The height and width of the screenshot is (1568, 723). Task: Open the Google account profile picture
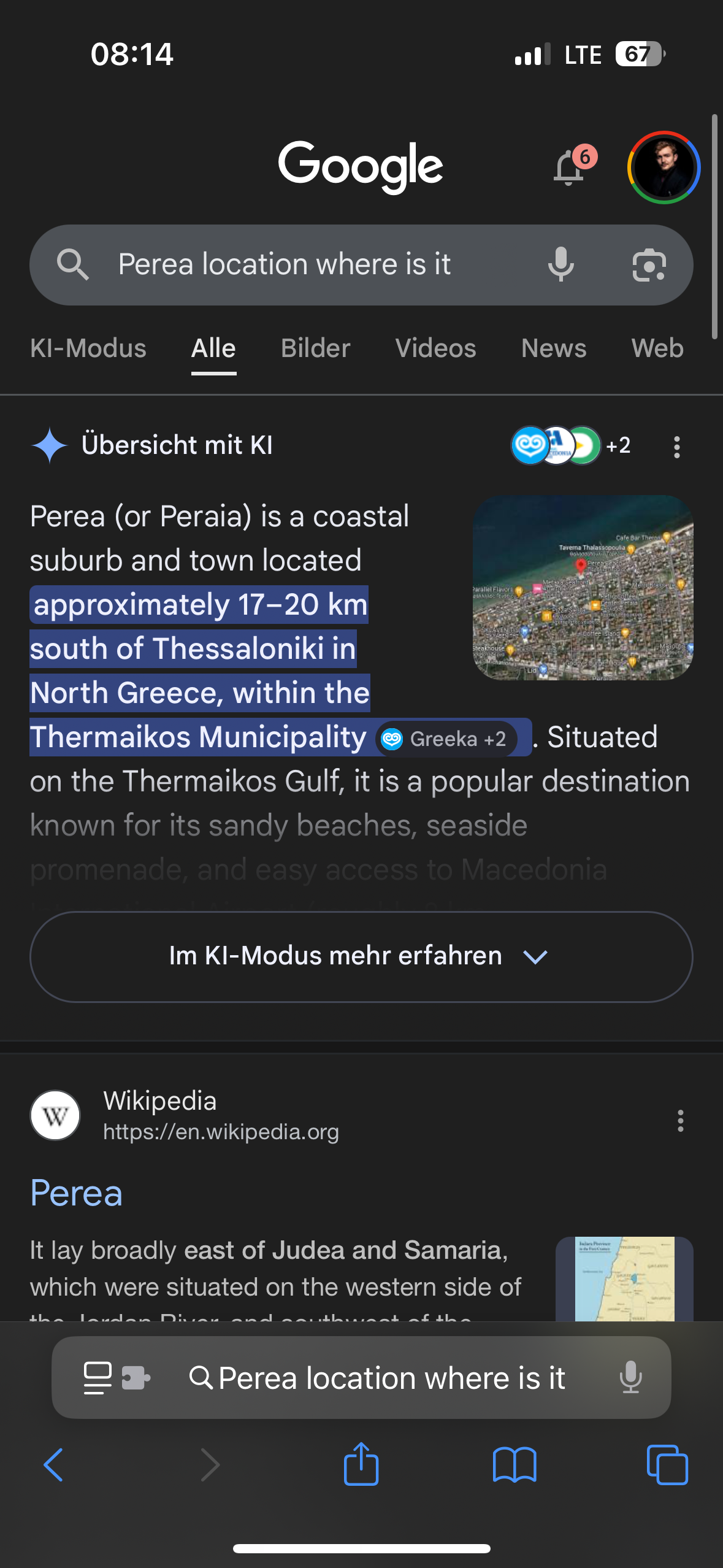(664, 167)
